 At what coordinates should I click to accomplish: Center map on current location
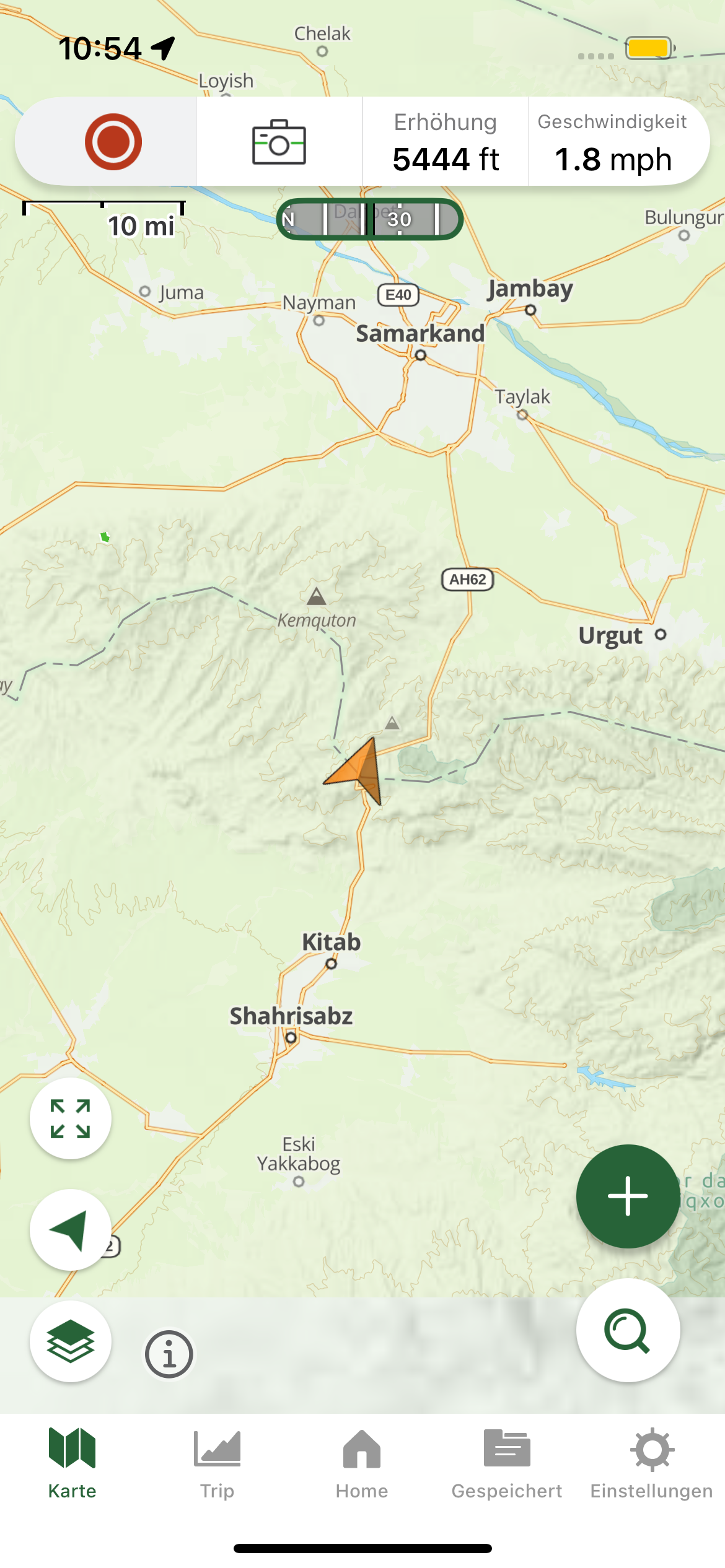pyautogui.click(x=71, y=1230)
